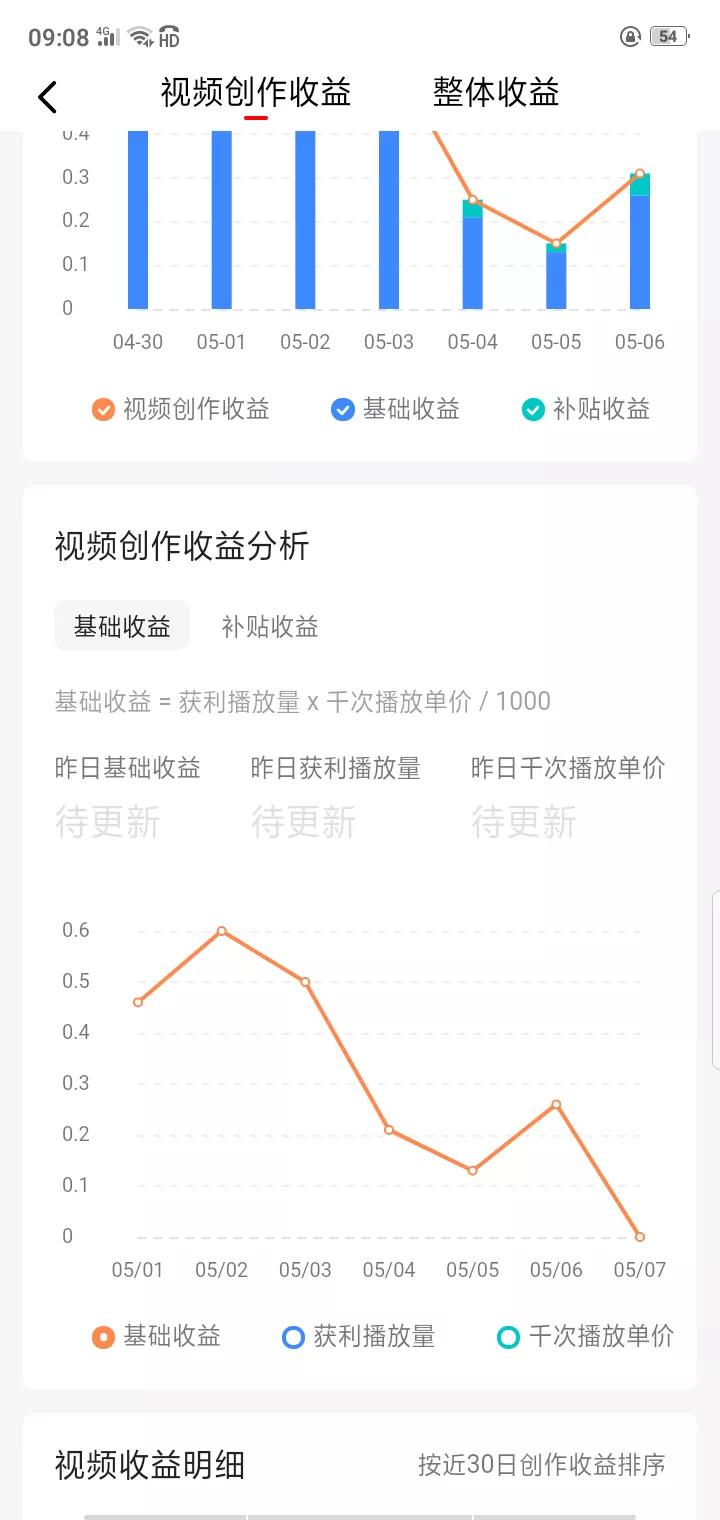Select the 基础收益 analysis toggle
The image size is (720, 1520).
point(121,625)
